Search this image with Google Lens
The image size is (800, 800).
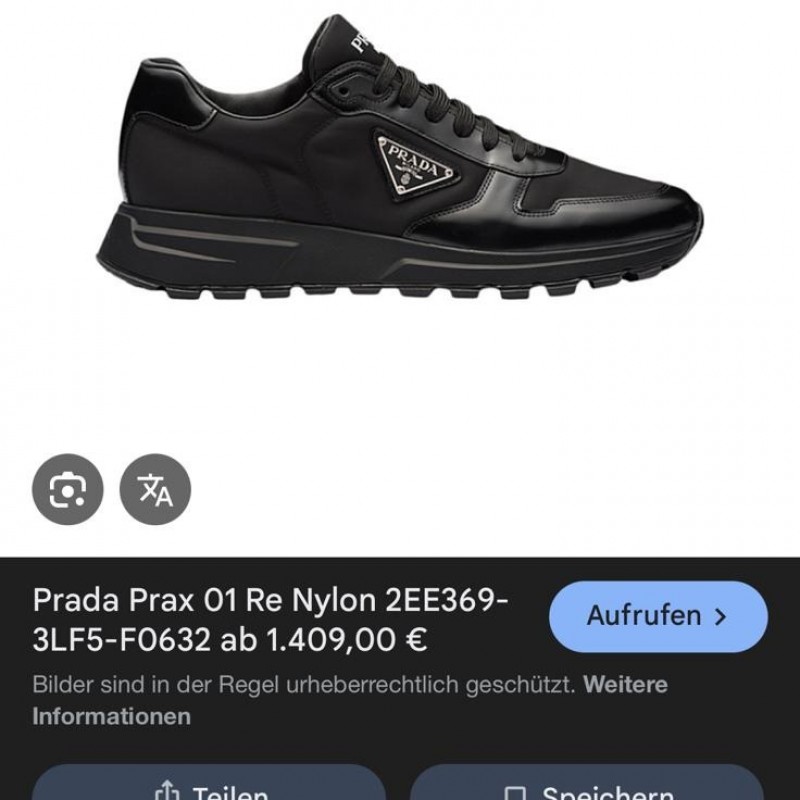coord(67,489)
